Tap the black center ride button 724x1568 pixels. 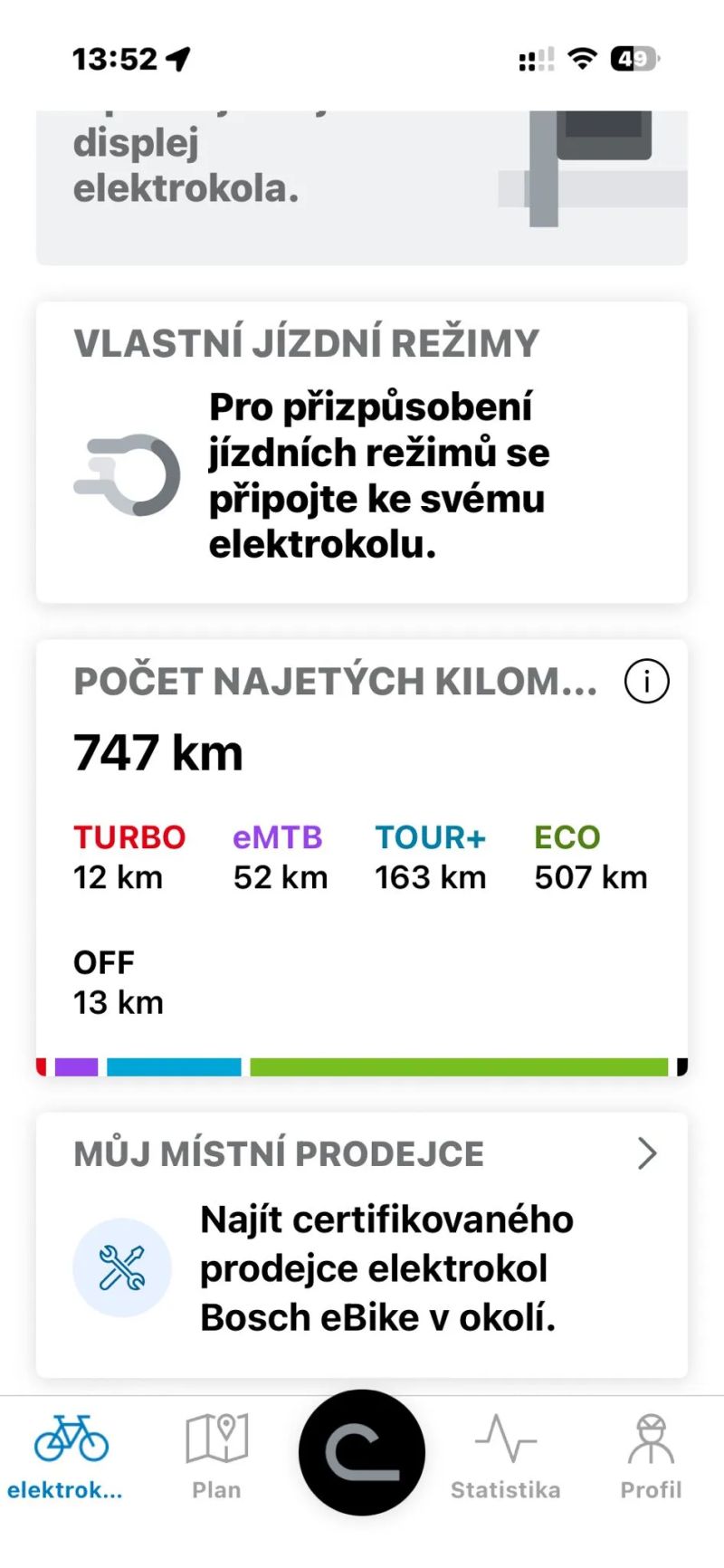click(x=362, y=1451)
